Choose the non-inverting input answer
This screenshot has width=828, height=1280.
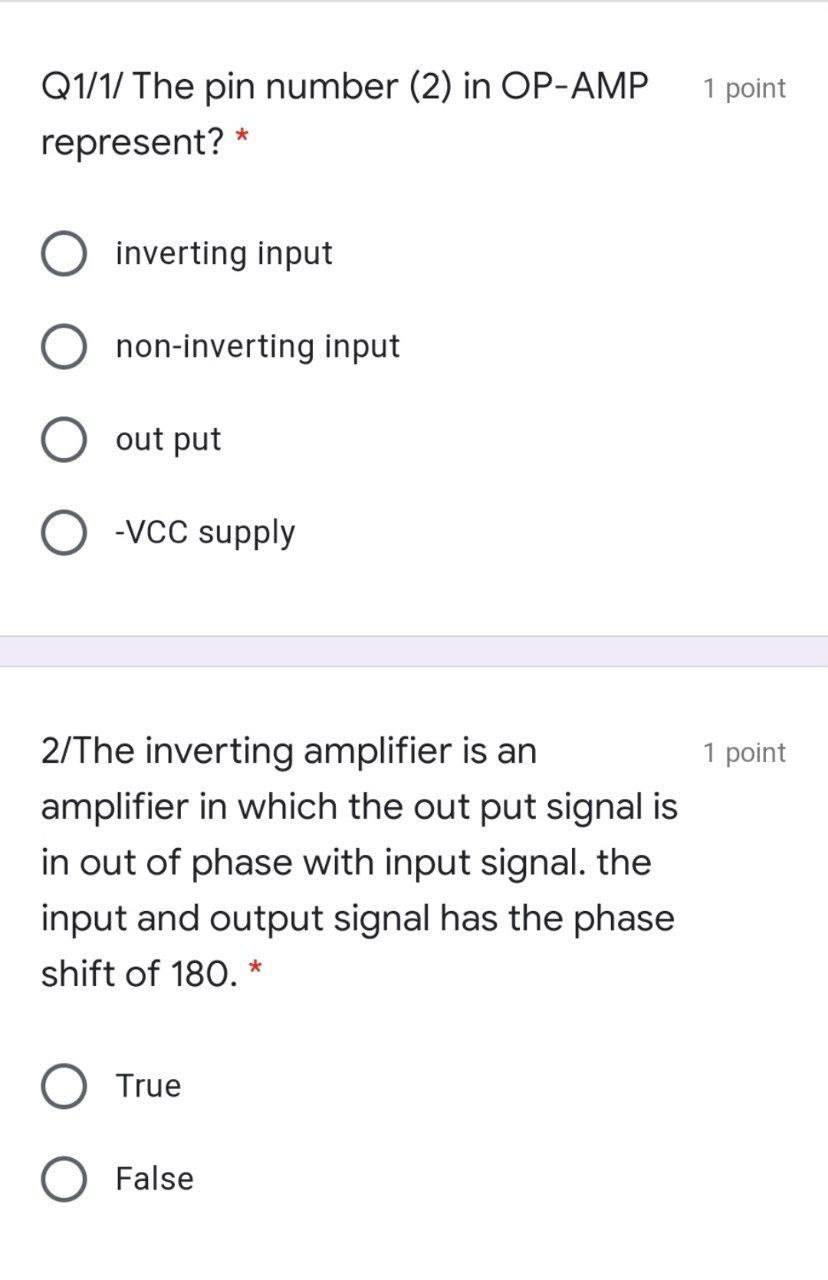click(x=62, y=347)
